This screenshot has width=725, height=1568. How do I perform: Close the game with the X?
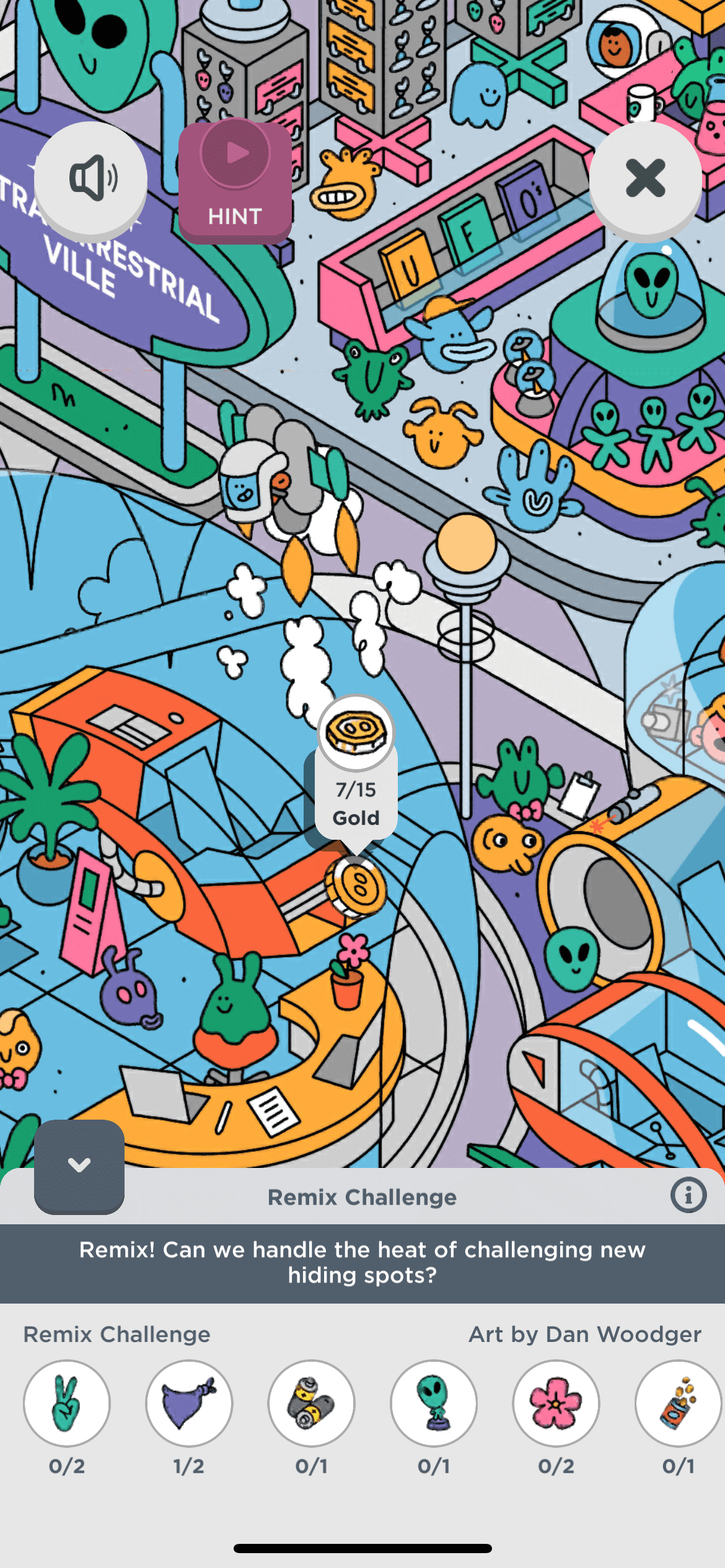[645, 178]
